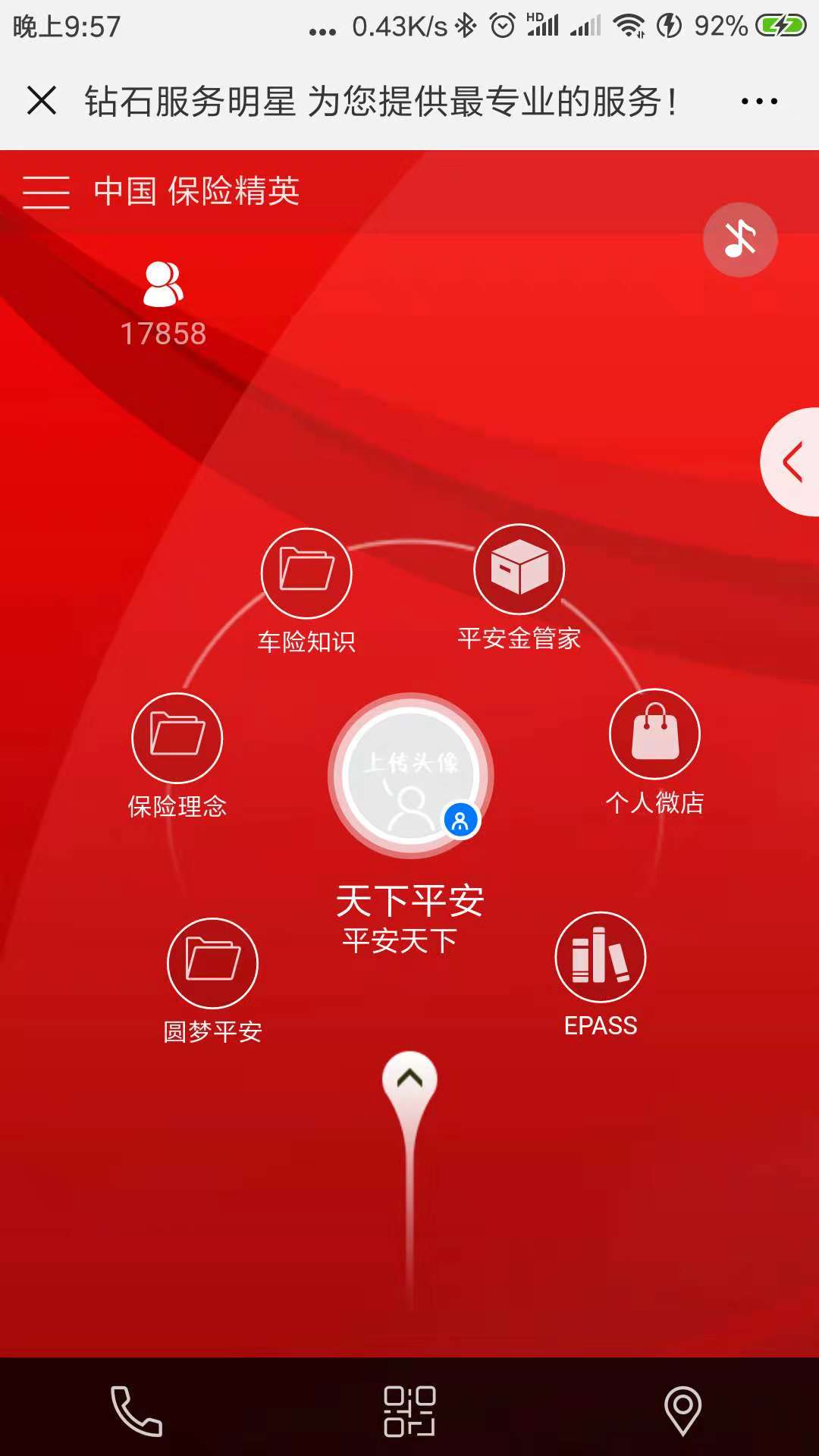
Task: Open the three-dot overflow menu
Action: (x=759, y=101)
